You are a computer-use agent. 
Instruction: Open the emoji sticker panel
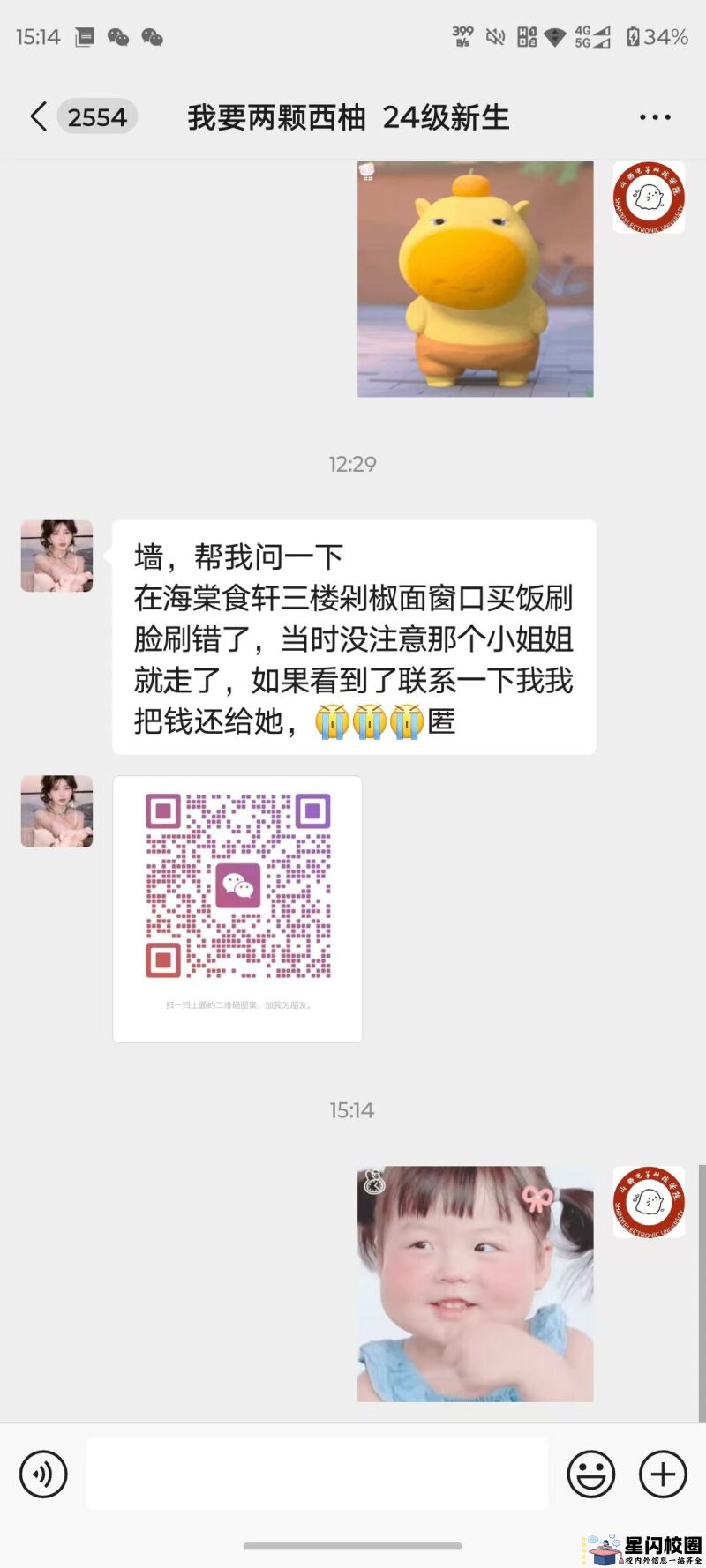(x=590, y=1474)
